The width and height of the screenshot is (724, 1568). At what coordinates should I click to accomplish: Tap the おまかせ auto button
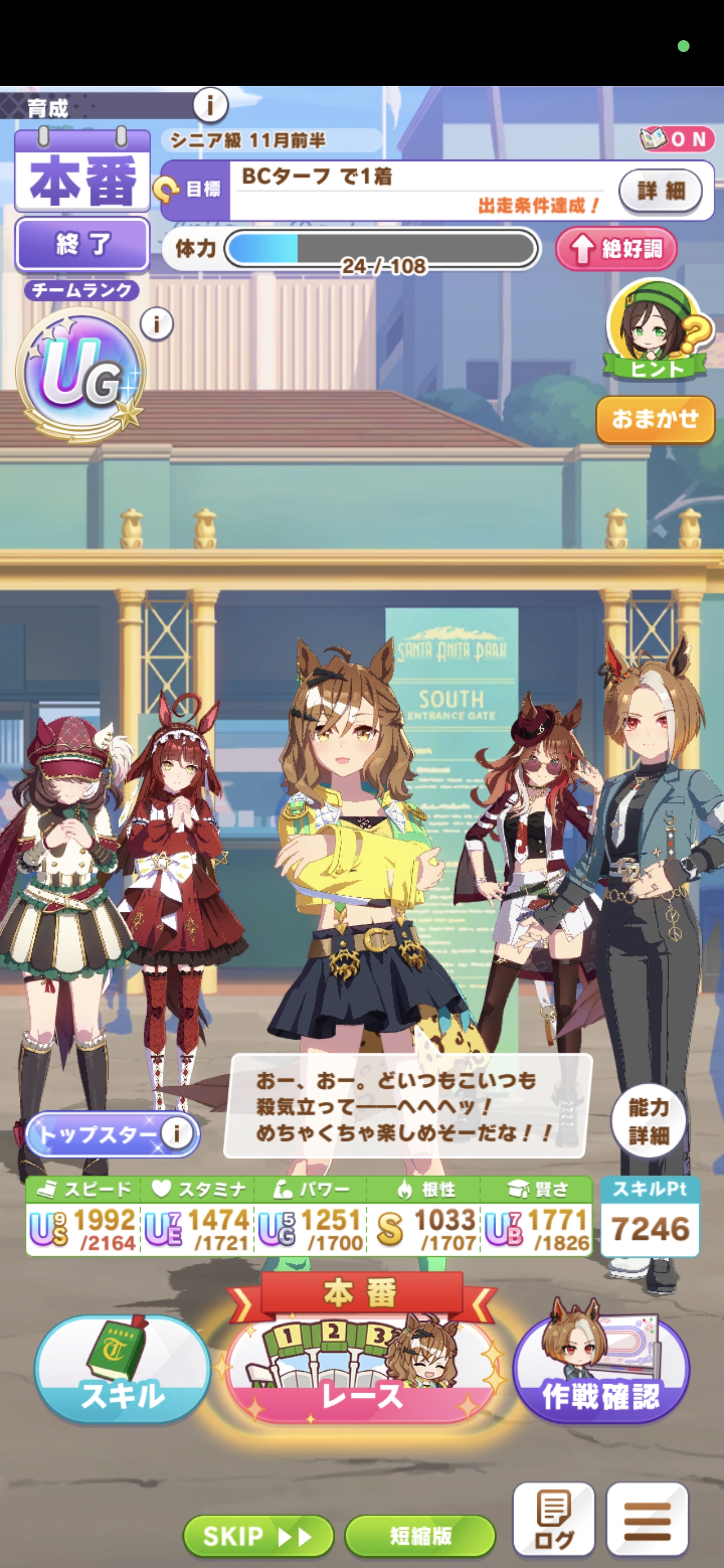(x=654, y=419)
